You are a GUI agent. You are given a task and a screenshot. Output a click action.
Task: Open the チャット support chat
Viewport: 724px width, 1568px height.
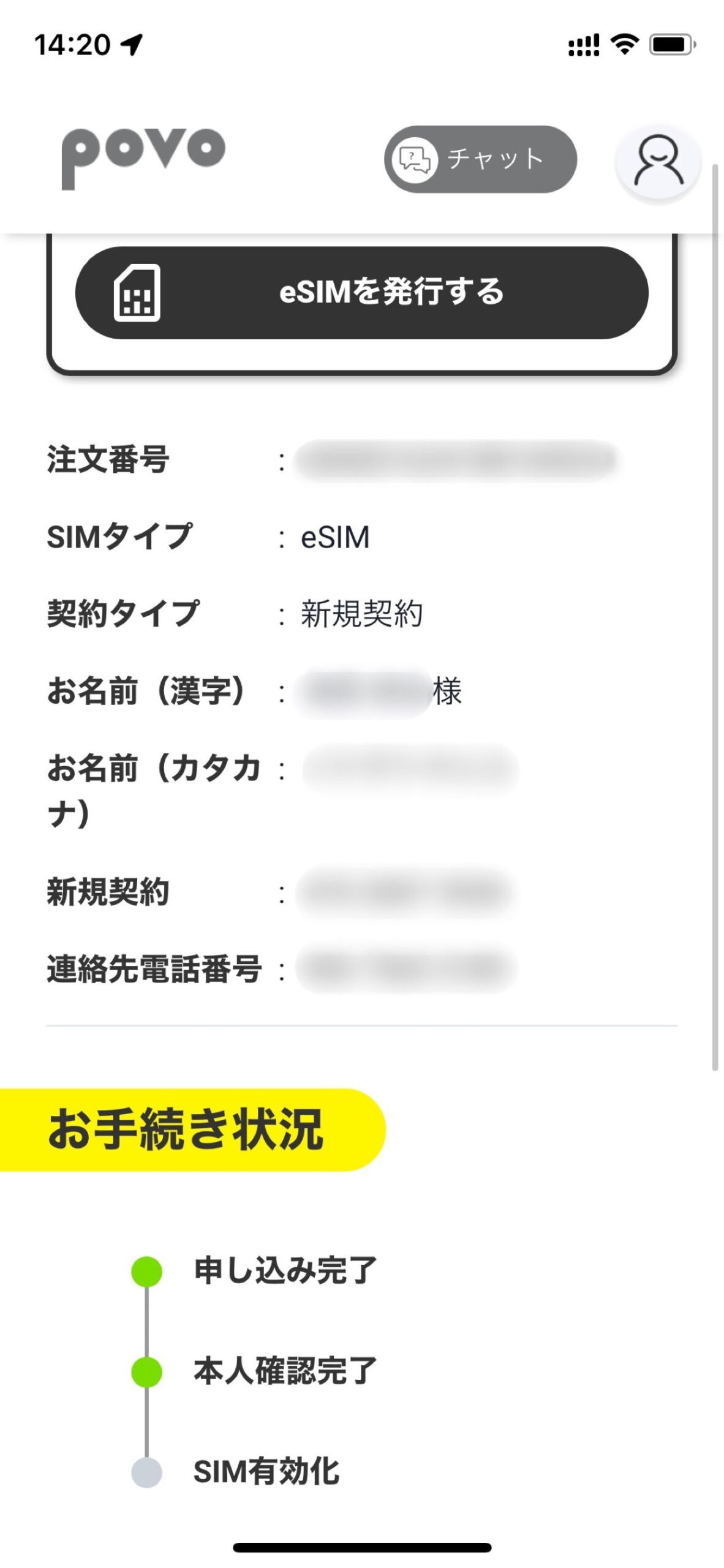click(480, 159)
